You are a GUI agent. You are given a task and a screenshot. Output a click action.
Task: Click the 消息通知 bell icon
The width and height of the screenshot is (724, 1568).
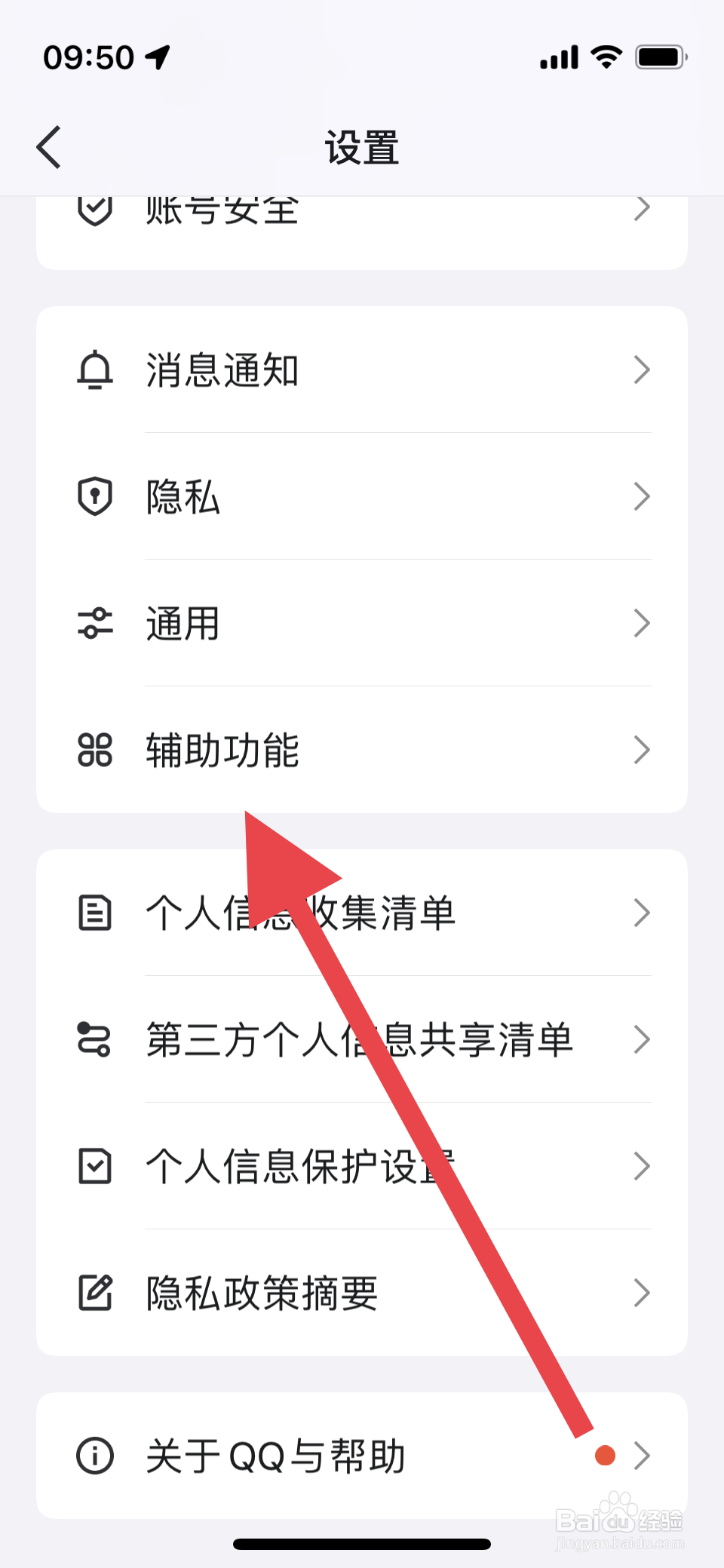point(94,370)
